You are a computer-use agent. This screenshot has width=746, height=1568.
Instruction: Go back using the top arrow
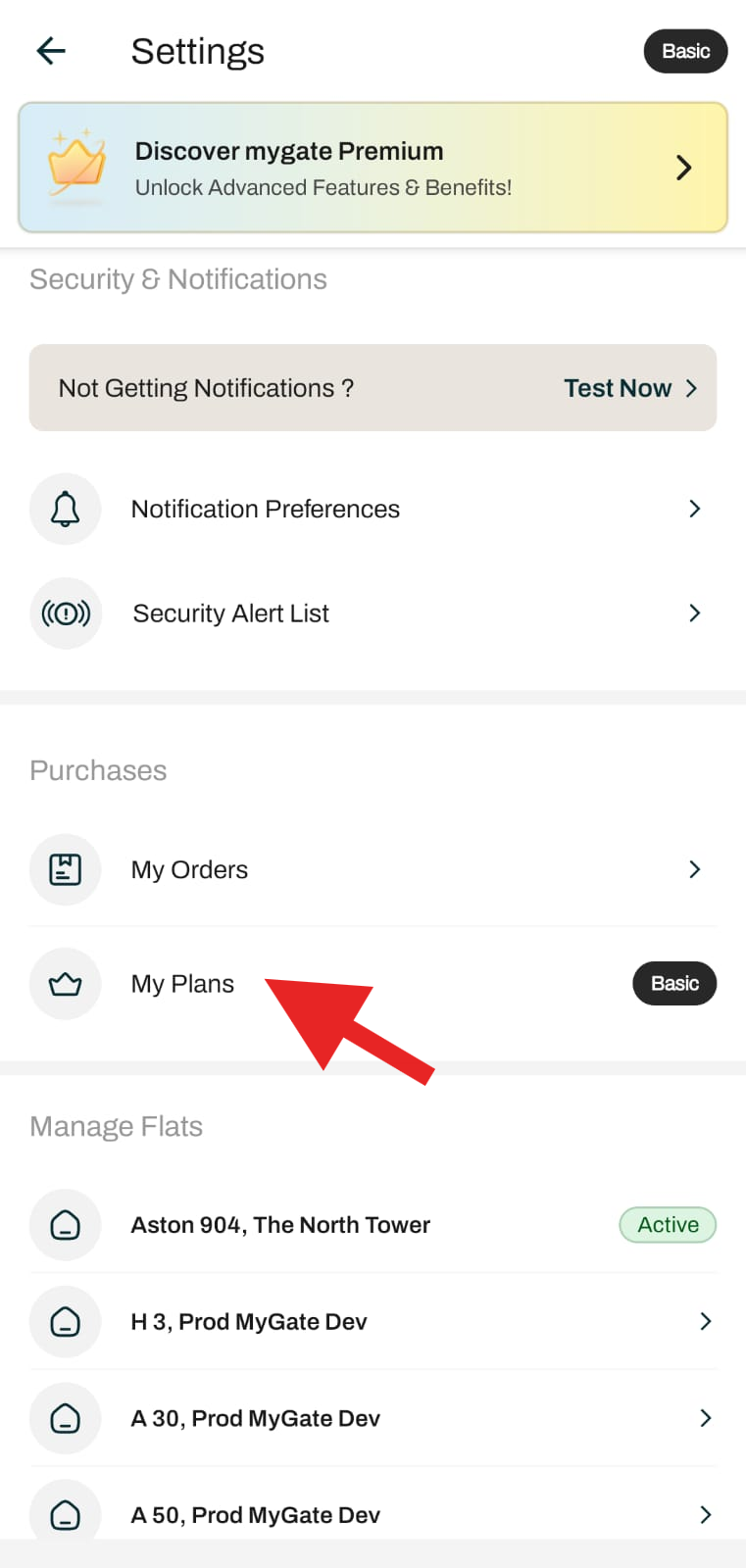coord(51,51)
